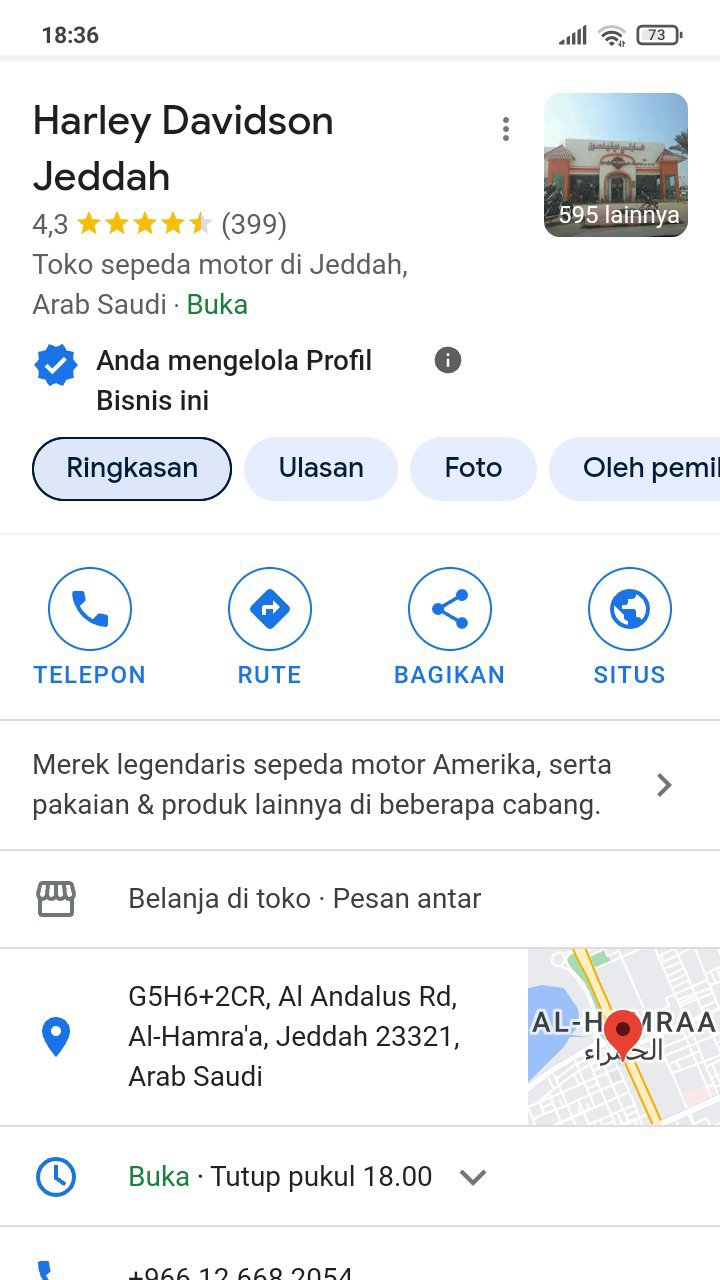The height and width of the screenshot is (1280, 720).
Task: Tap the Al Andalus Rd address row
Action: (293, 1036)
